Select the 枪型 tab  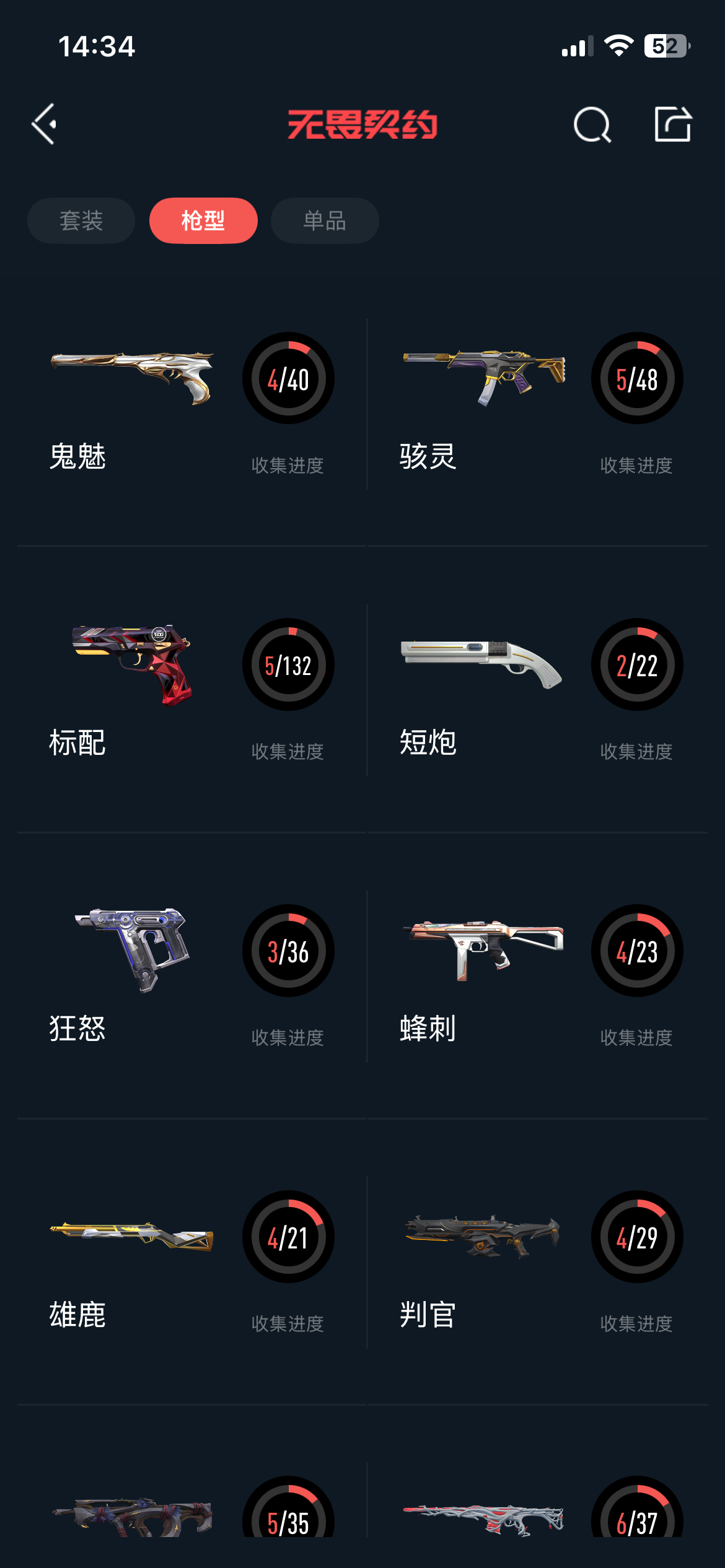pos(203,221)
